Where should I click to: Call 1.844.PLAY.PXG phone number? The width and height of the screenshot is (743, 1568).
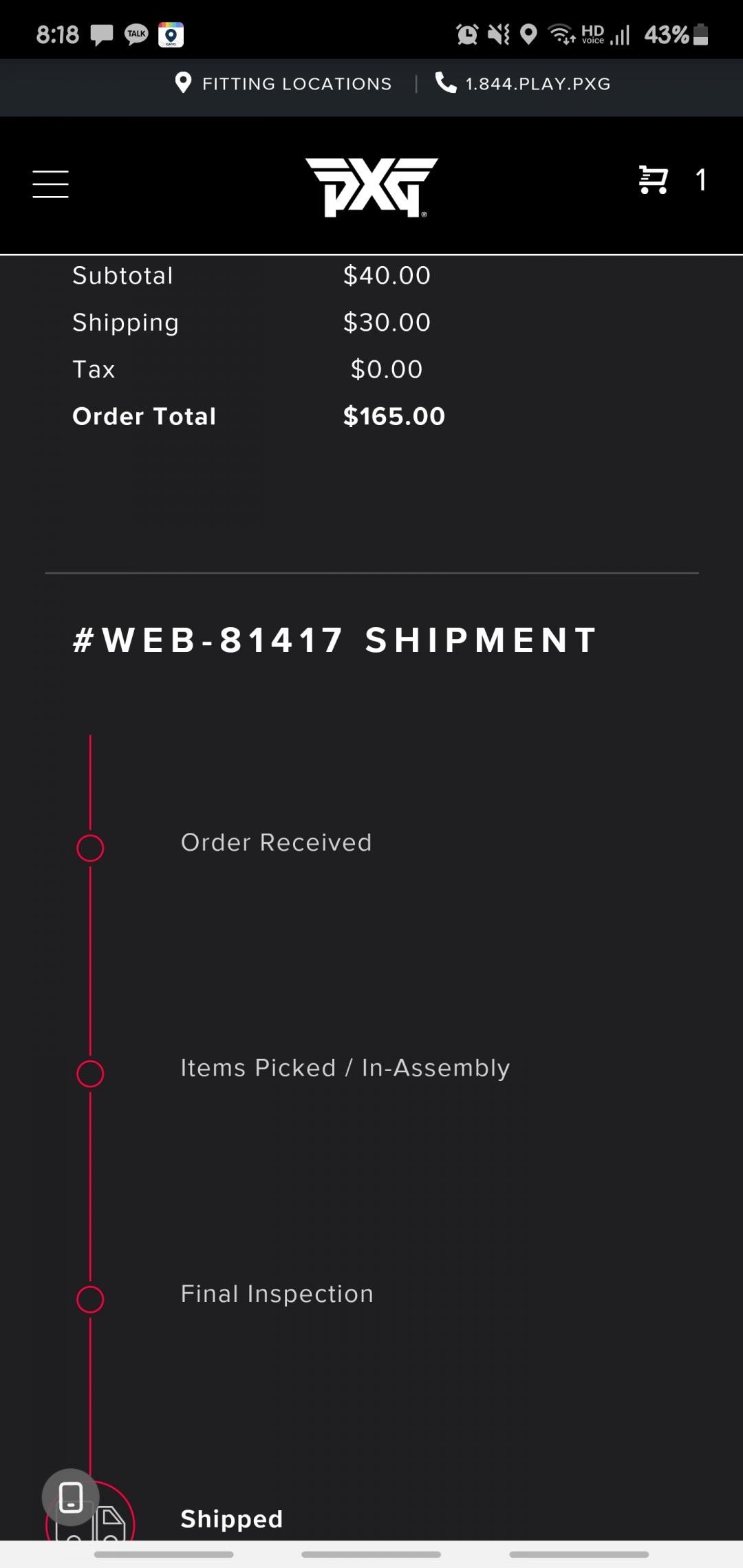[x=523, y=84]
